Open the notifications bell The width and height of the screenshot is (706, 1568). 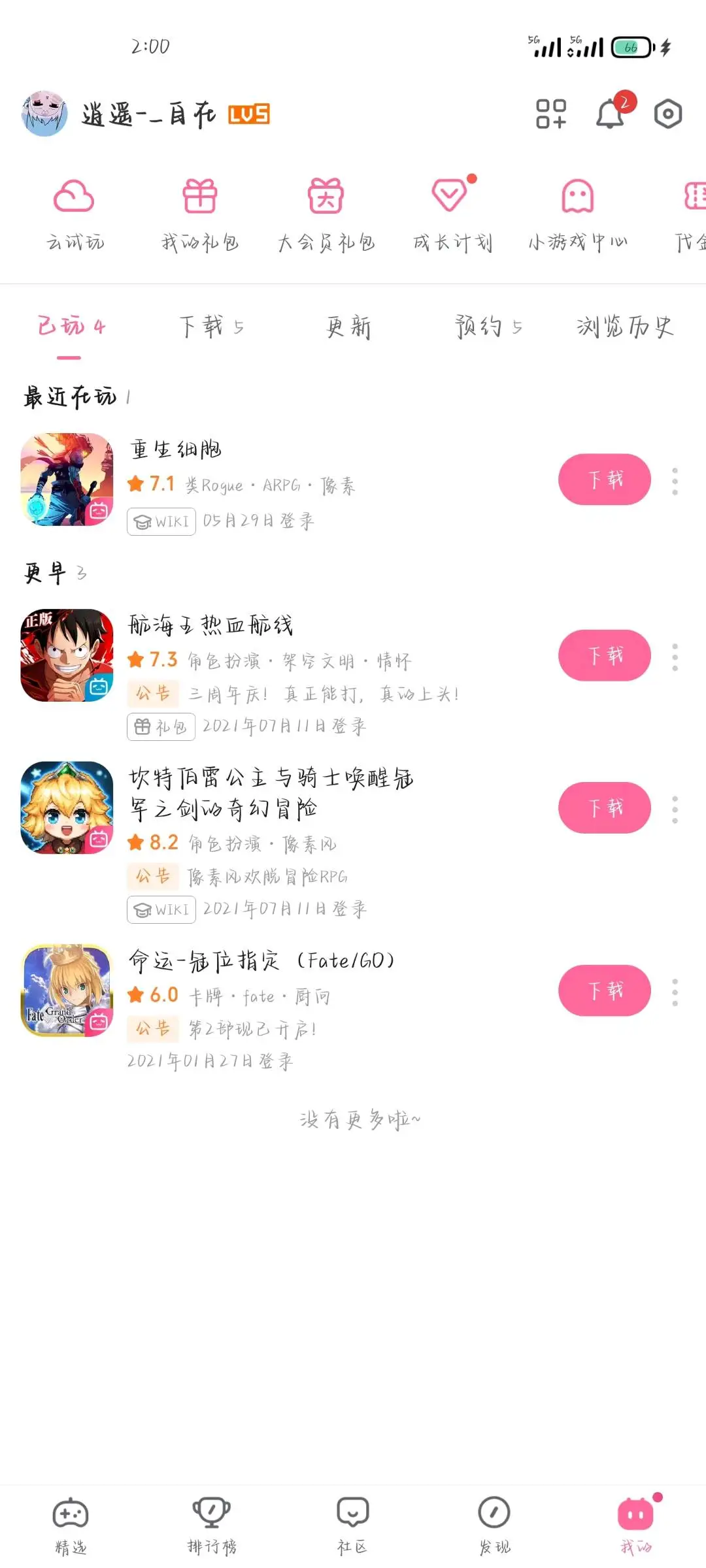coord(611,114)
